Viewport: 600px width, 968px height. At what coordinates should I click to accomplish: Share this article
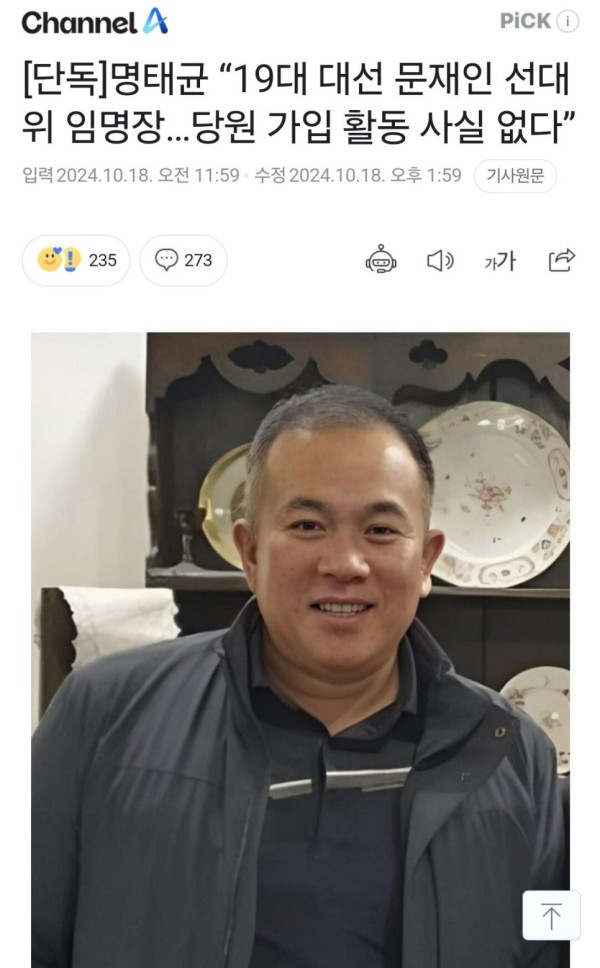[562, 260]
